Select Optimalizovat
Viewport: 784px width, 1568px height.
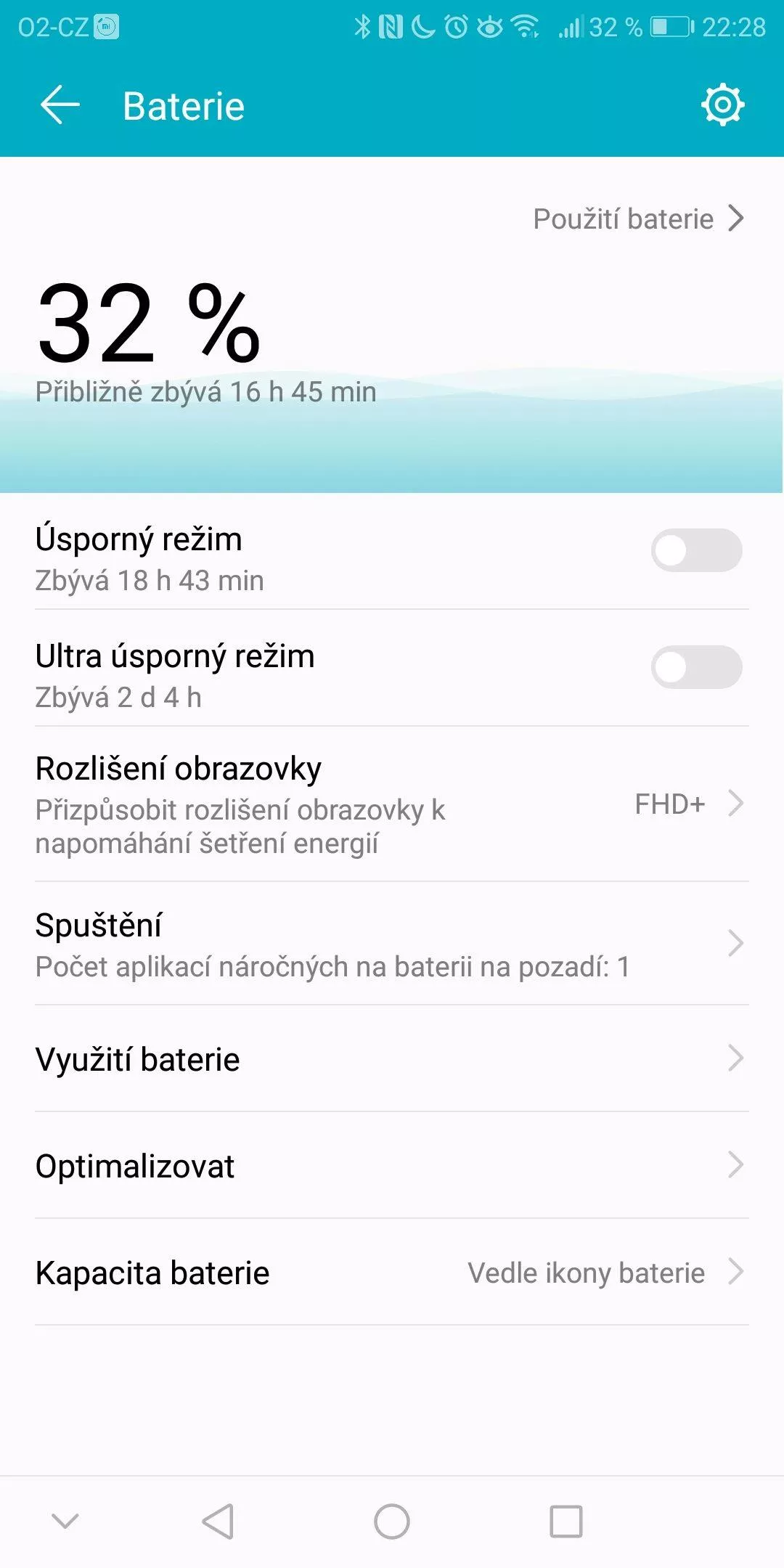[392, 1165]
